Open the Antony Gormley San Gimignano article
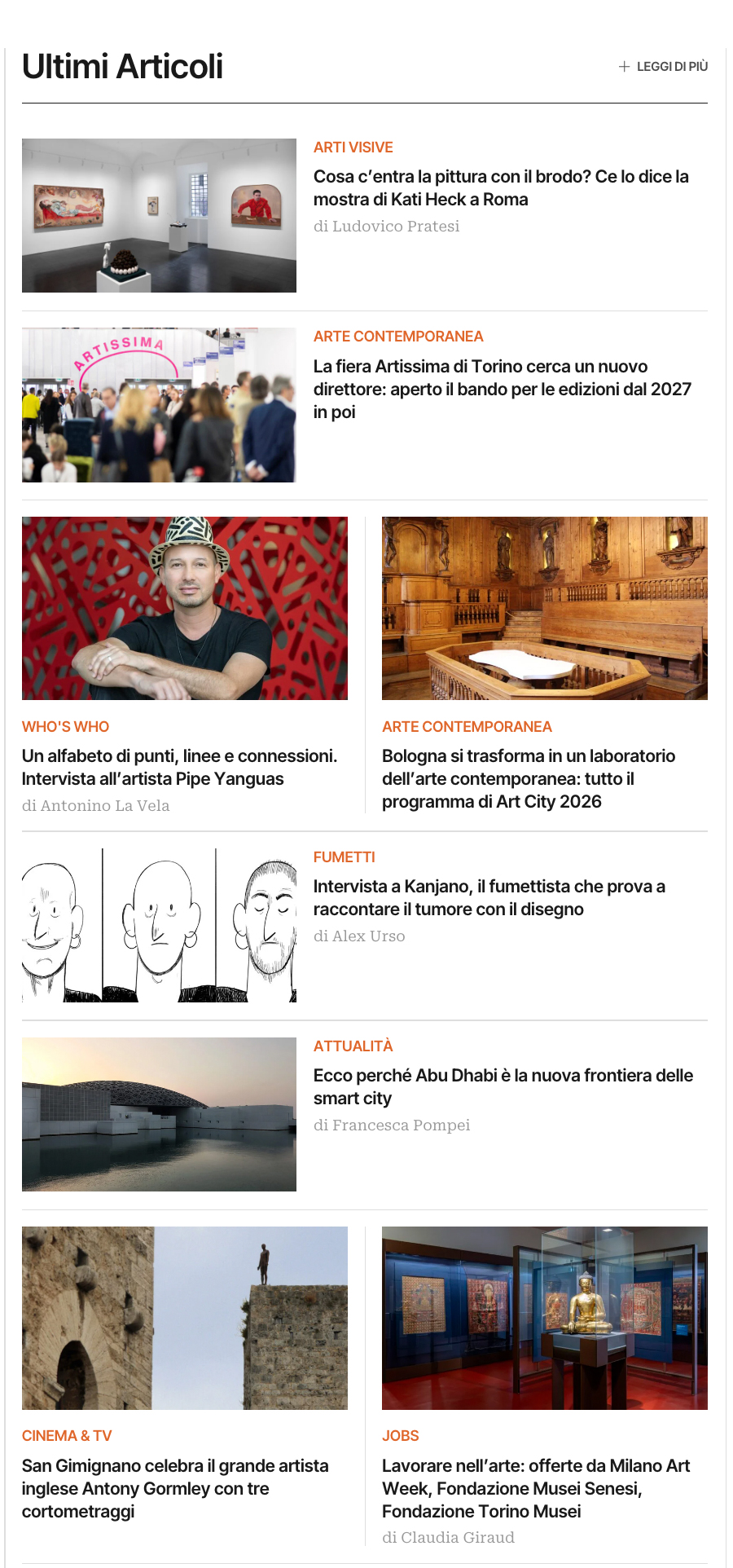The image size is (733, 1568). click(175, 1488)
